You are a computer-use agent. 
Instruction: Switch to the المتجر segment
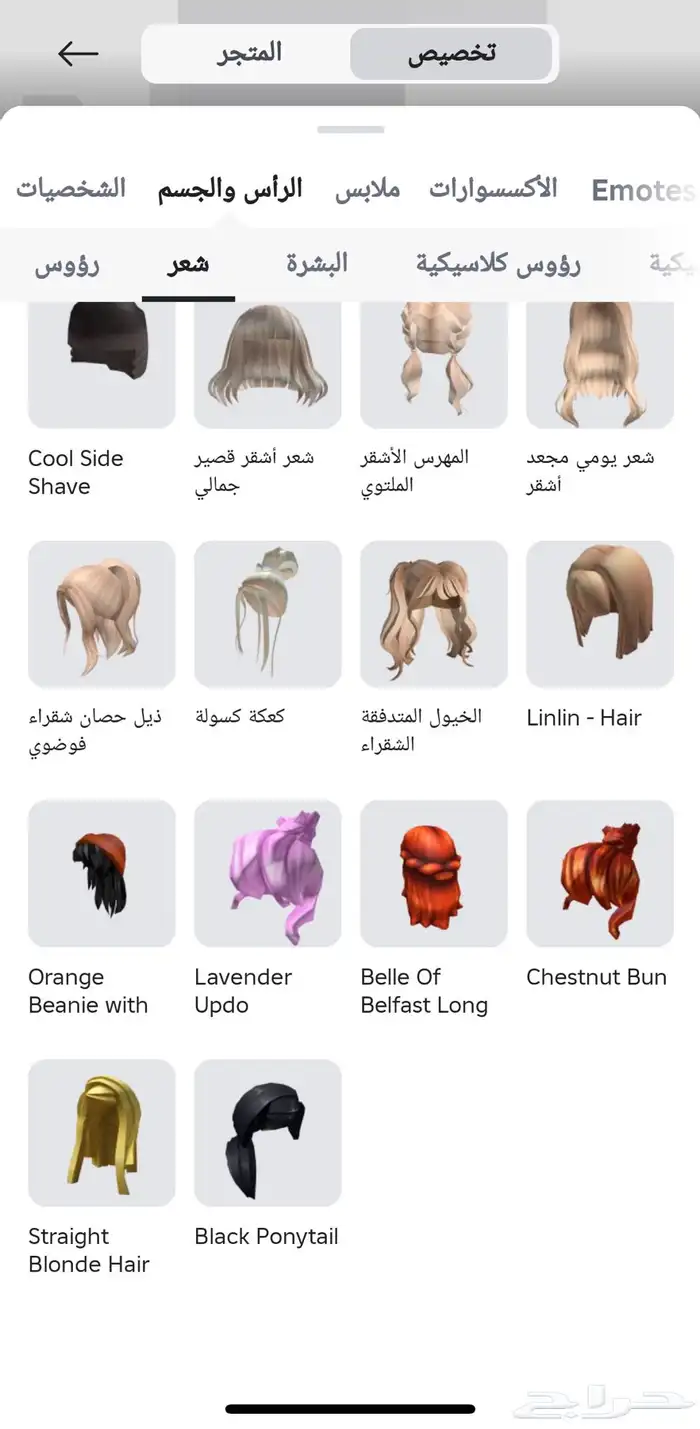249,54
